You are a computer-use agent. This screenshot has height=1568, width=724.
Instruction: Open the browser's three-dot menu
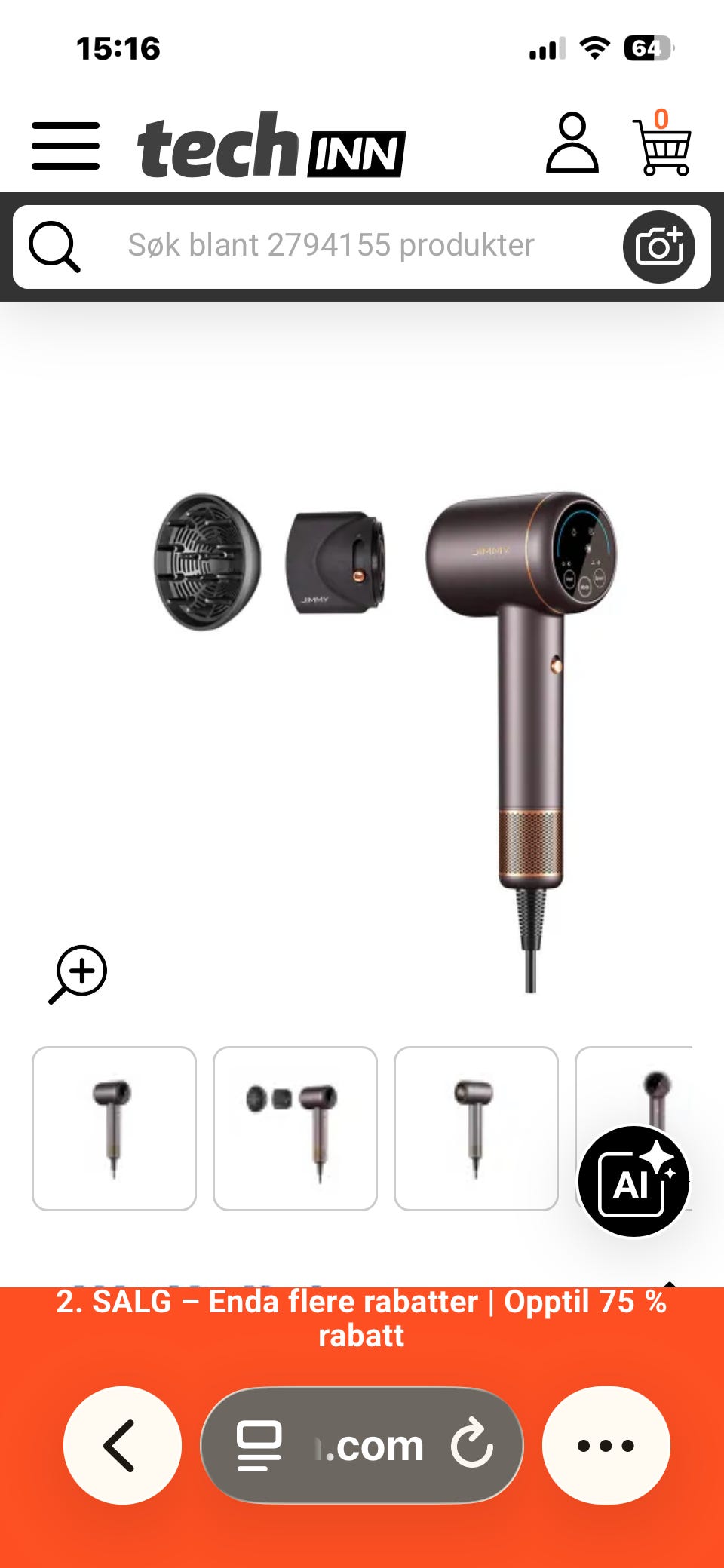(x=606, y=1445)
